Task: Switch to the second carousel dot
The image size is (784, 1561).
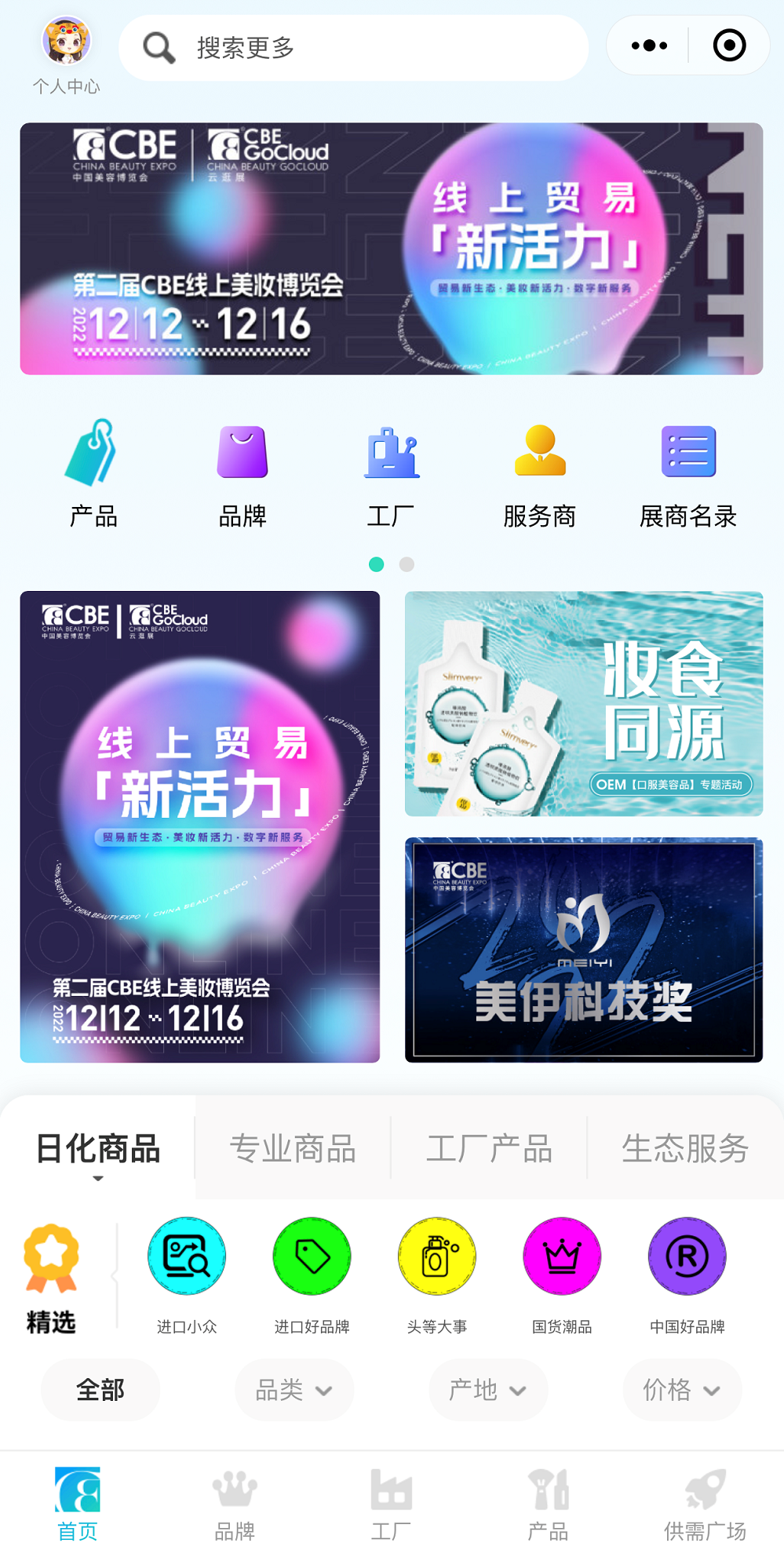Action: pos(407,564)
